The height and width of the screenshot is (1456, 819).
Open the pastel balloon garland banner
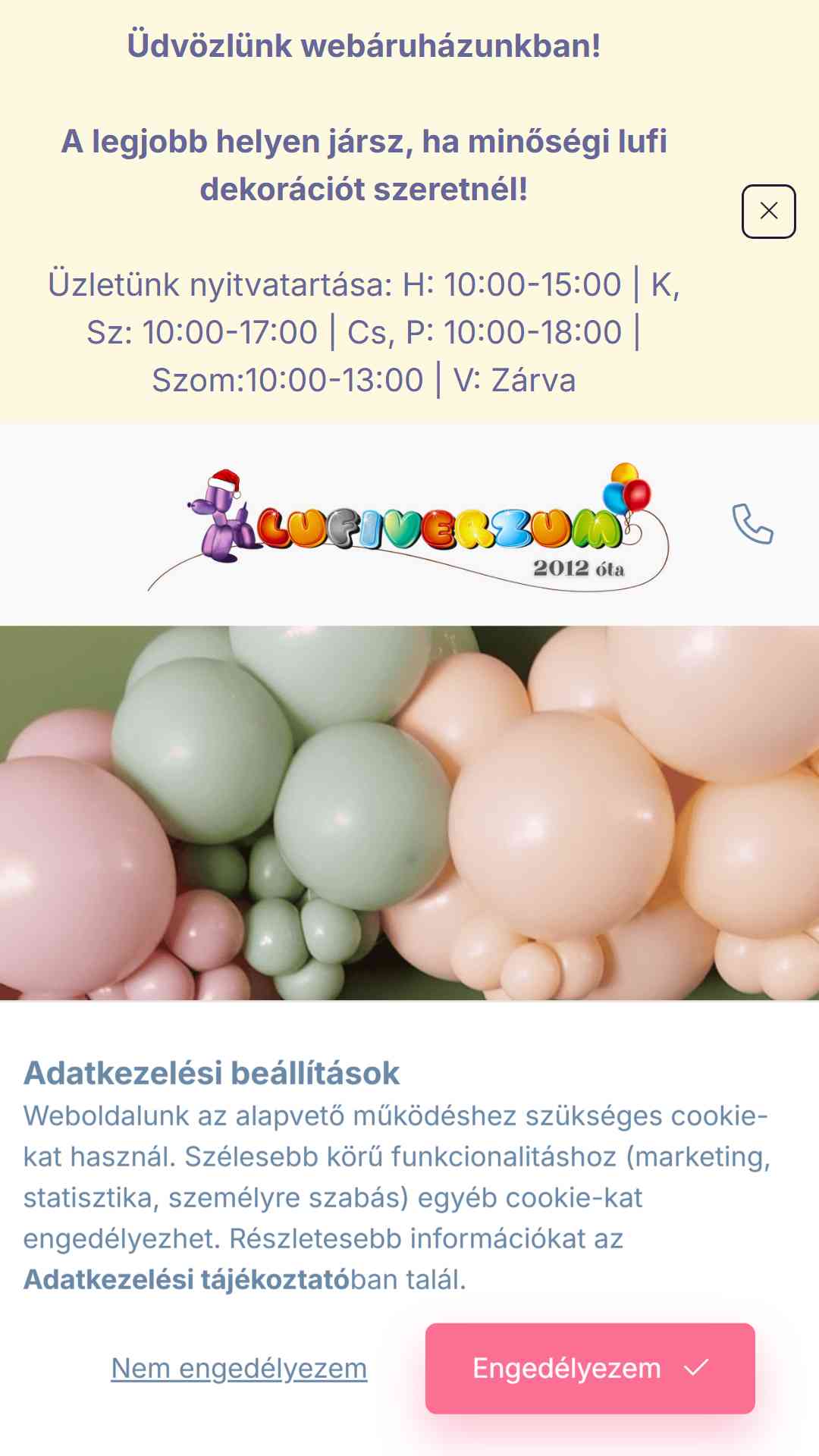pos(409,812)
